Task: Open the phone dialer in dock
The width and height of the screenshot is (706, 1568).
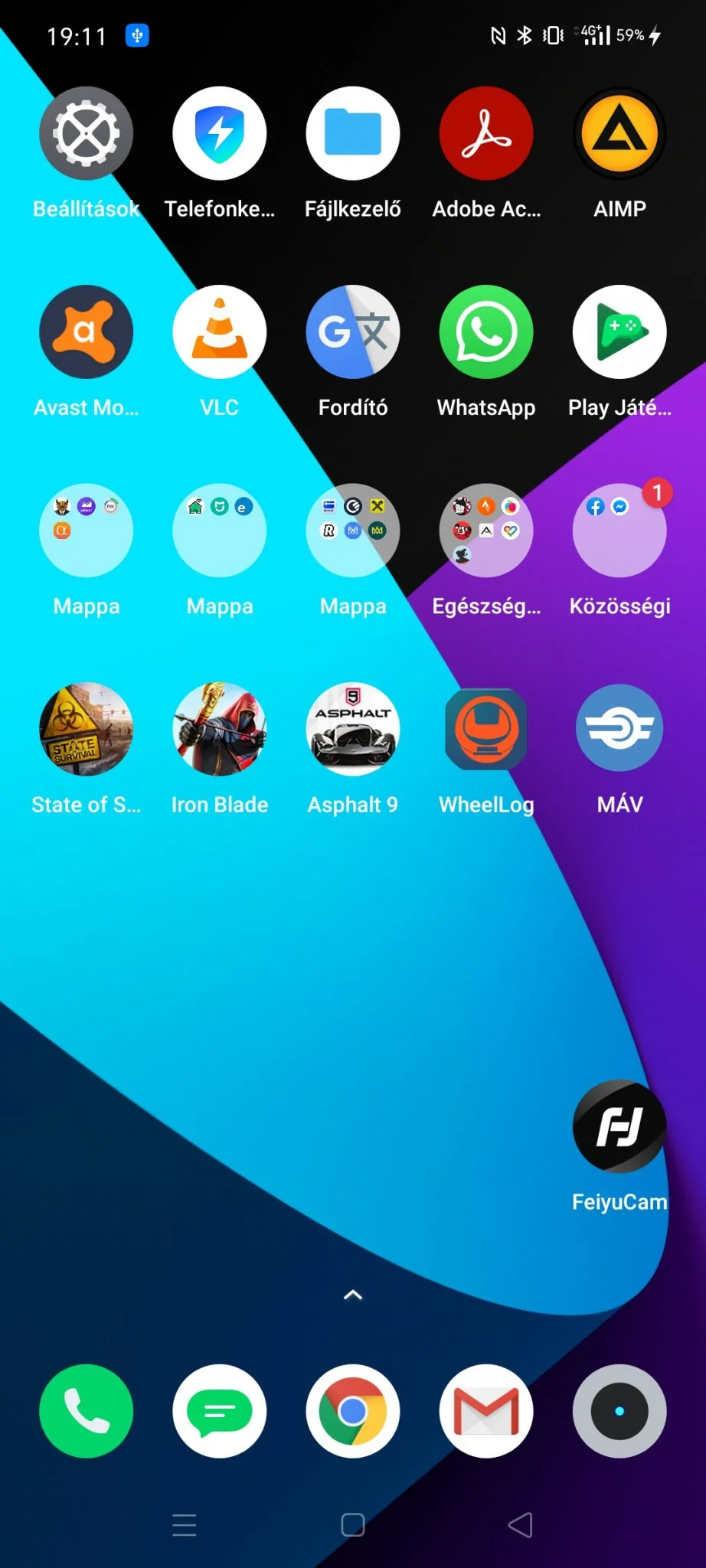Action: [x=86, y=1410]
